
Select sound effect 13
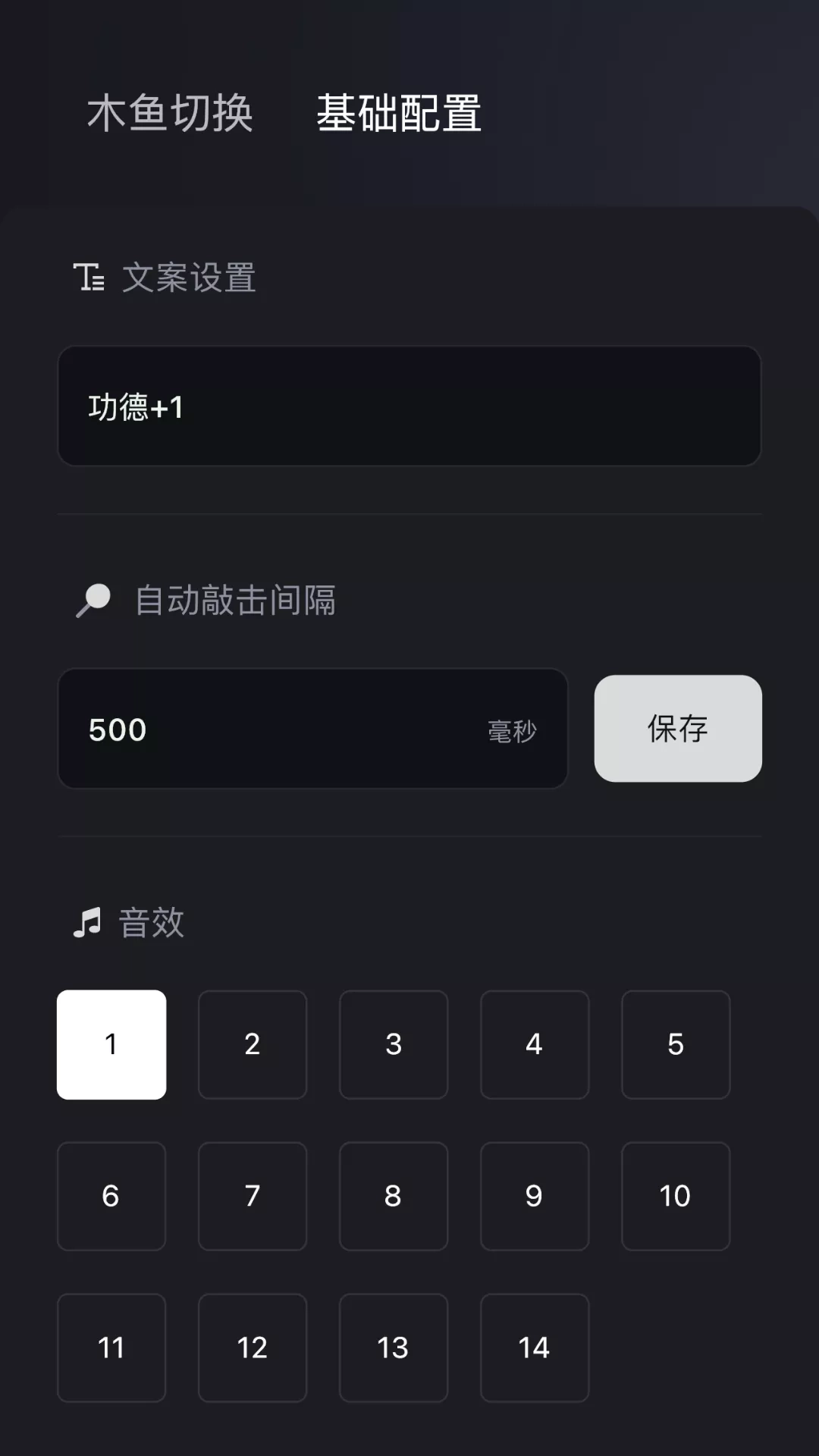(394, 1348)
